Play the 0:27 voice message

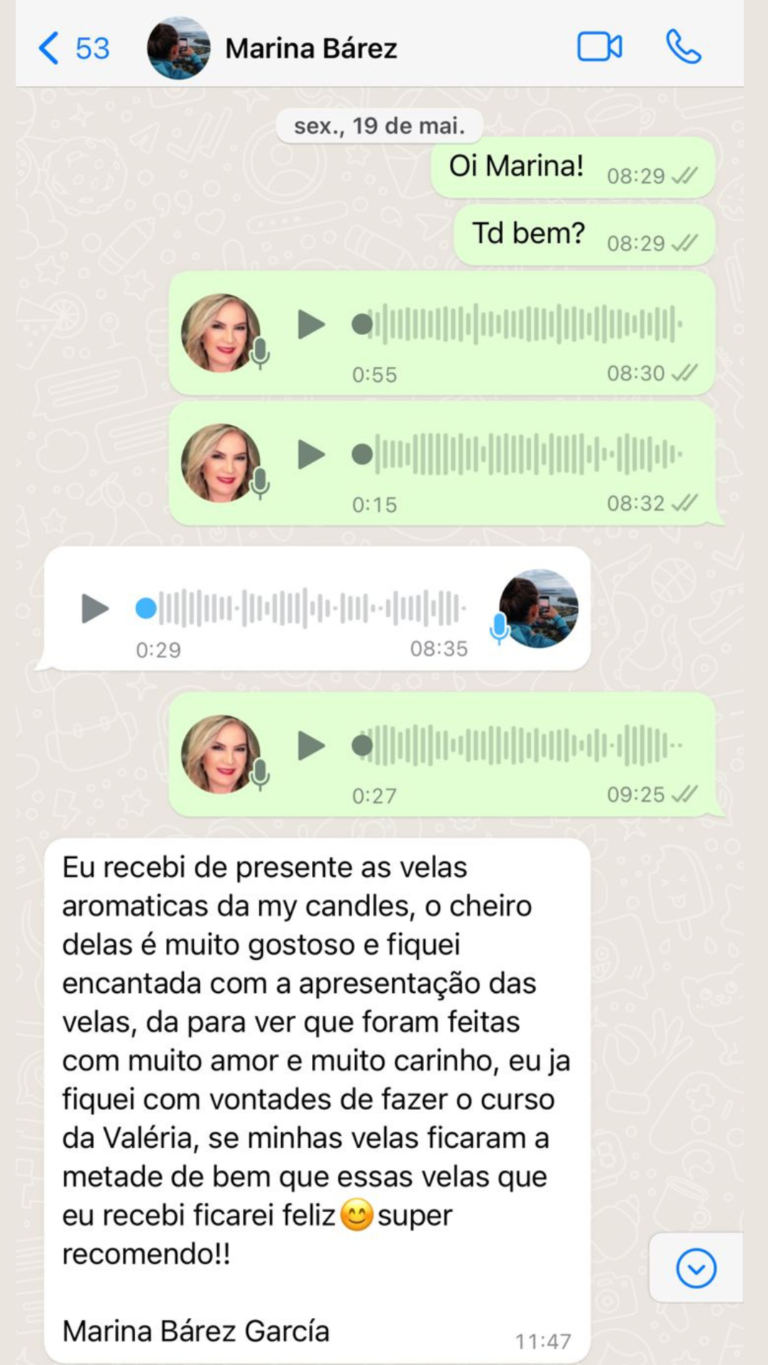pos(311,745)
